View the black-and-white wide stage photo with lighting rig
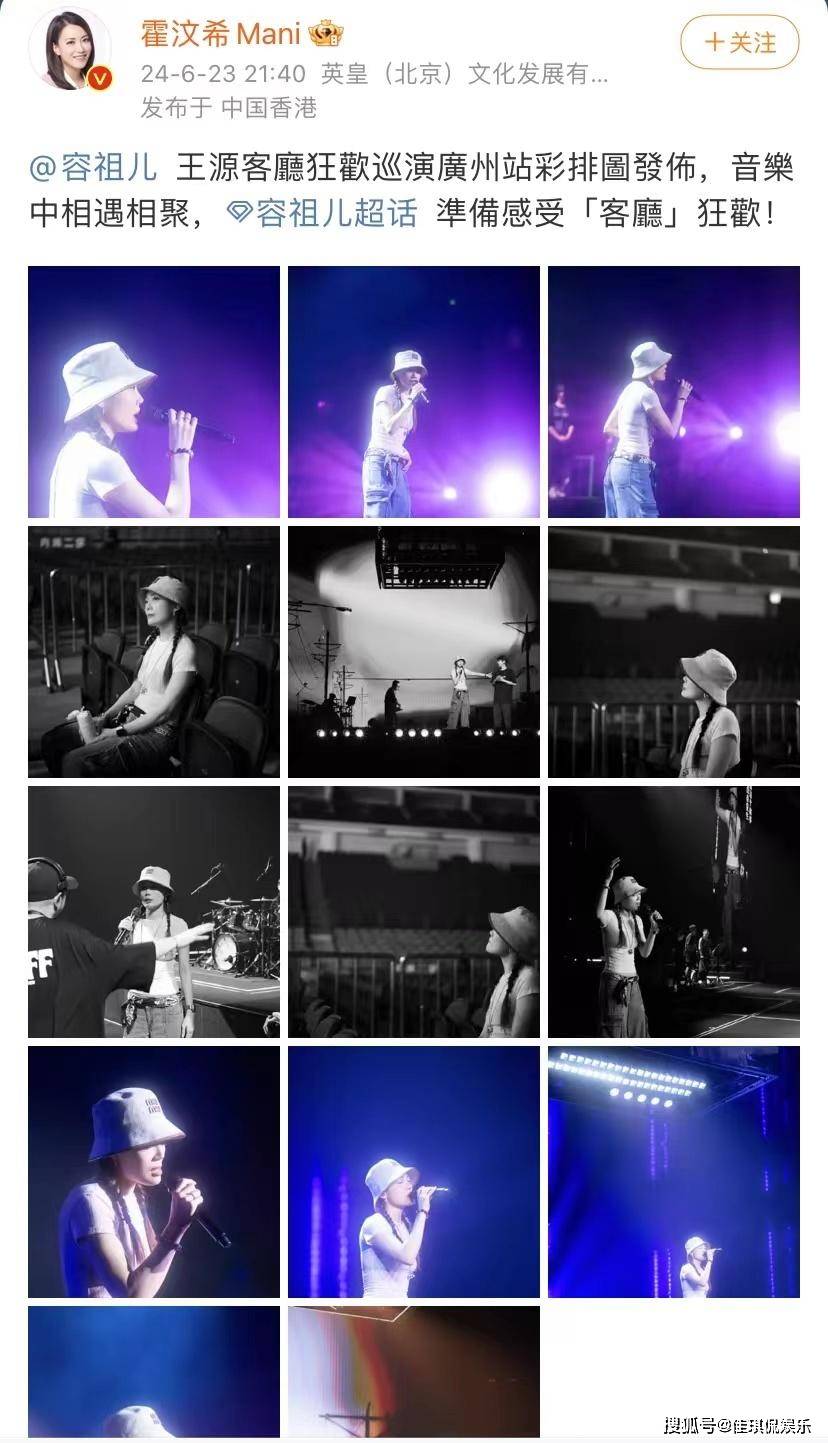This screenshot has height=1443, width=828. click(414, 652)
